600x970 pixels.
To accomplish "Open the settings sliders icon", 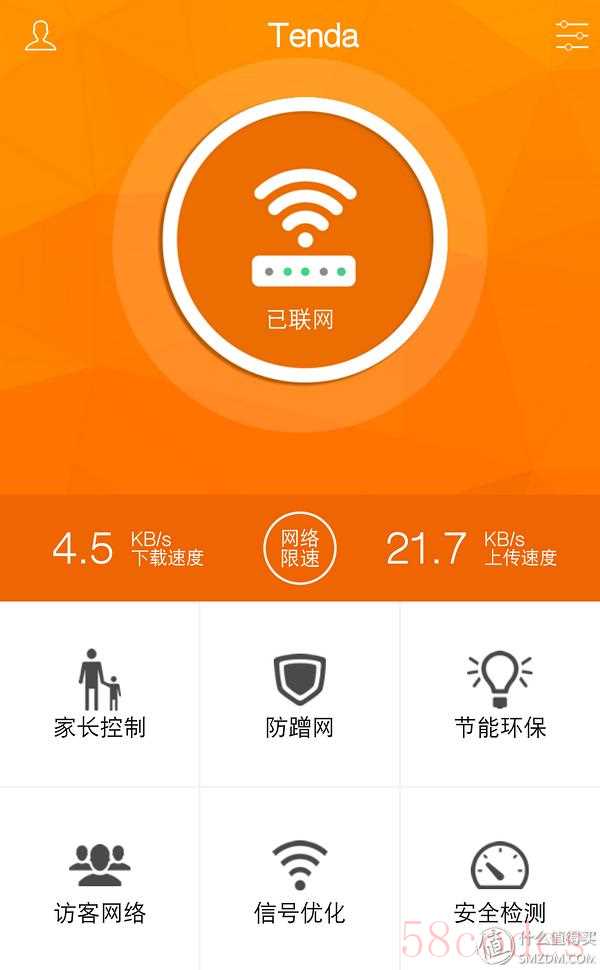I will point(572,36).
